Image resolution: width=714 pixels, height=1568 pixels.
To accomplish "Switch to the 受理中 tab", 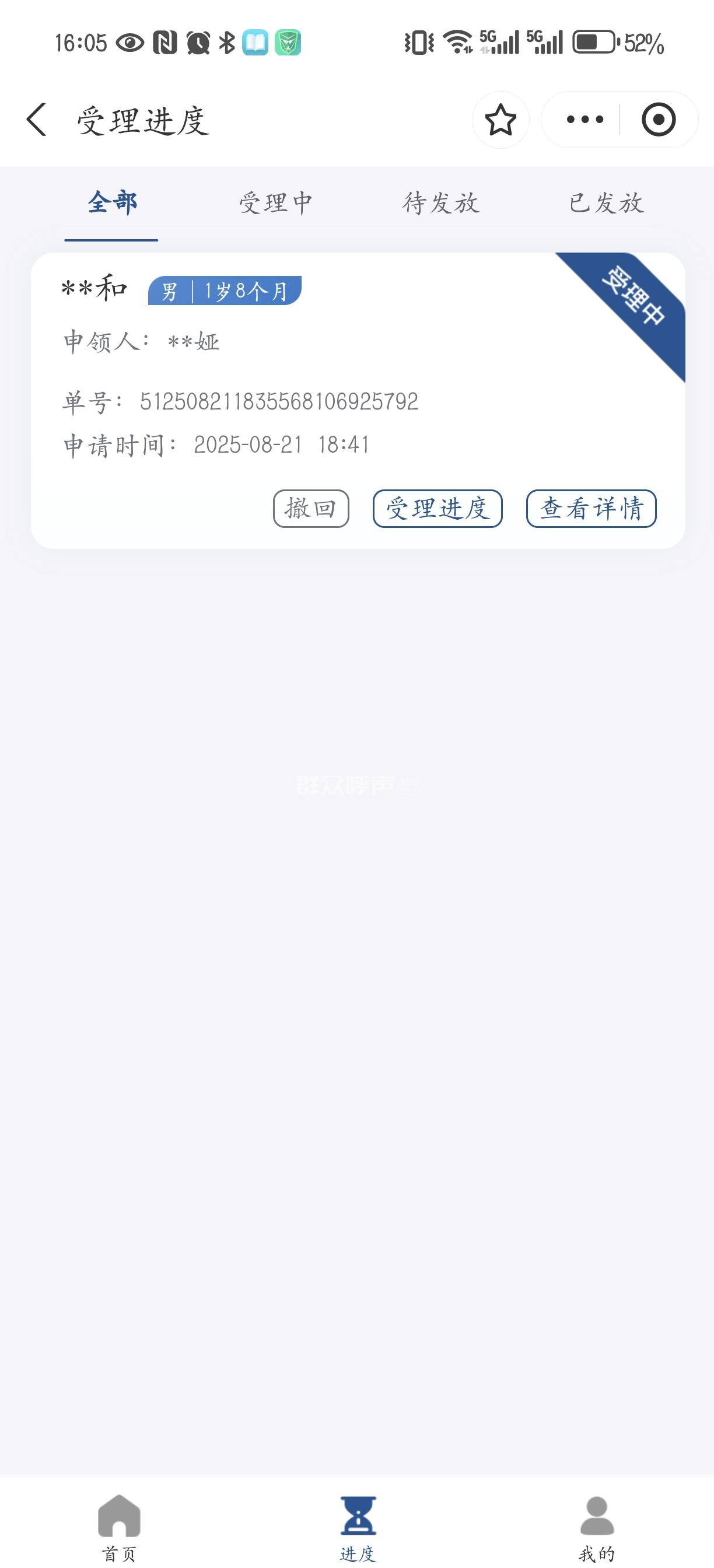I will [276, 204].
